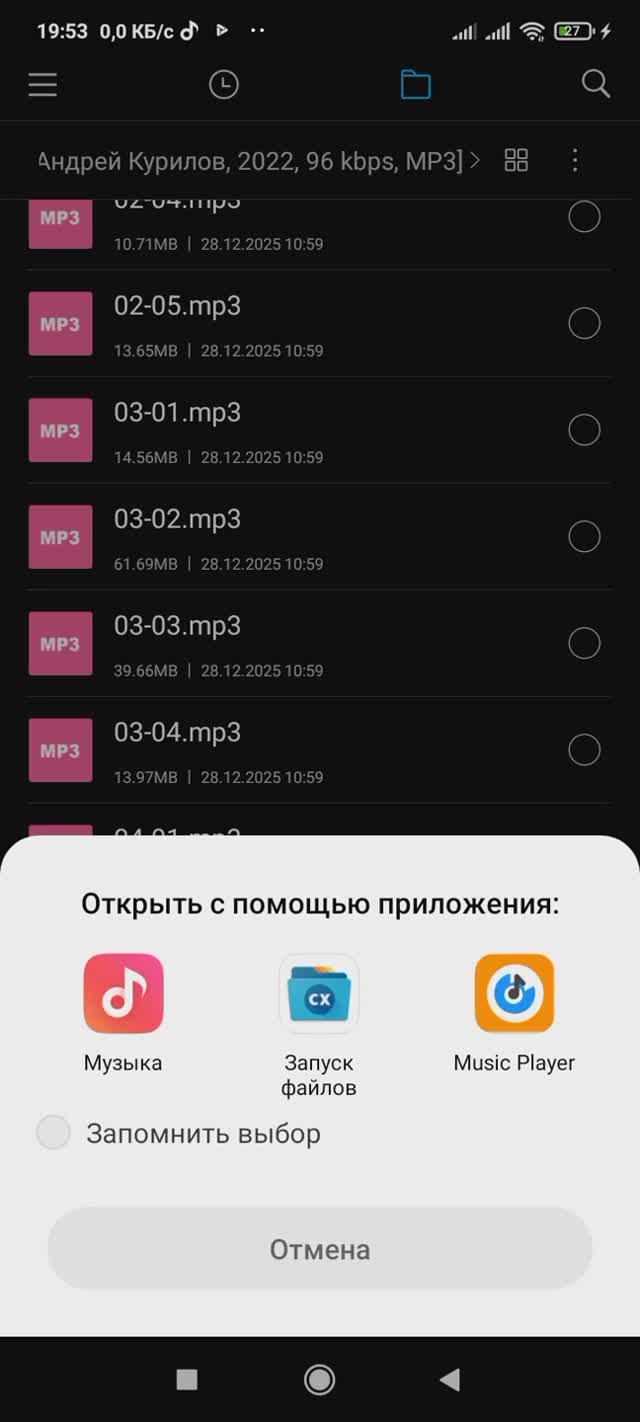The width and height of the screenshot is (640, 1422).
Task: Dismiss the dialog with Отмена
Action: (320, 1249)
